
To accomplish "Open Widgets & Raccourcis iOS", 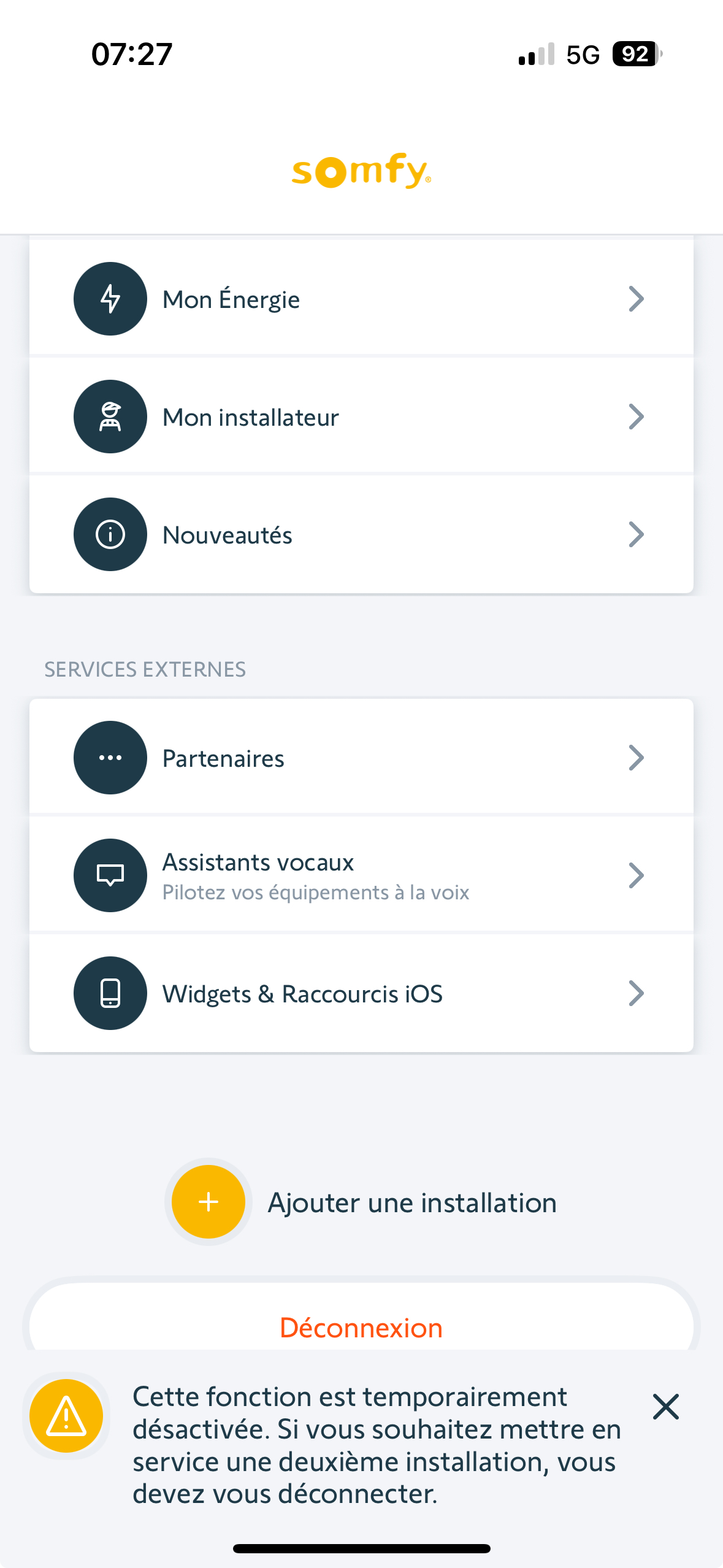I will (361, 994).
